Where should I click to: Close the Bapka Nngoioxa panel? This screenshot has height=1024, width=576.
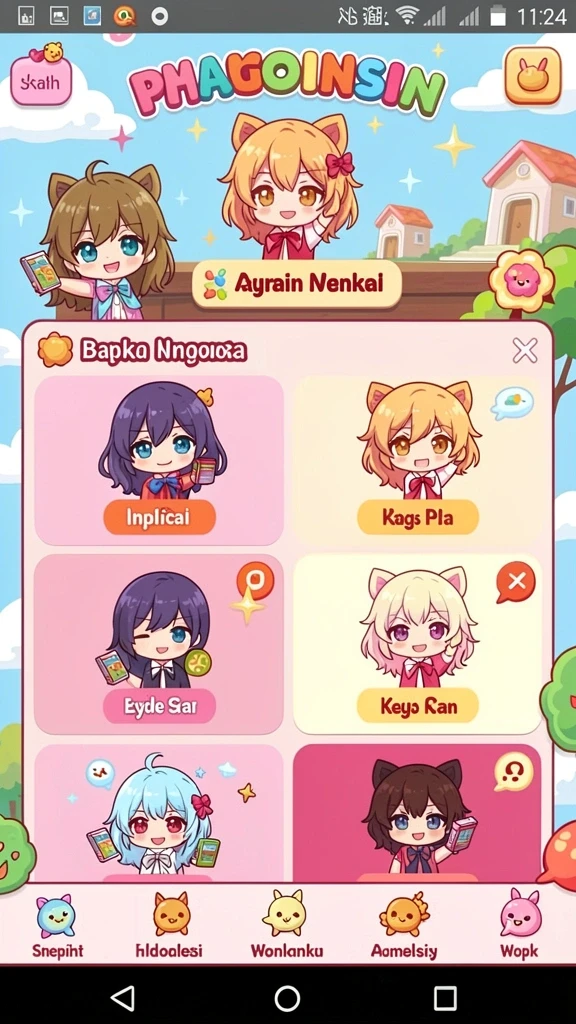524,351
